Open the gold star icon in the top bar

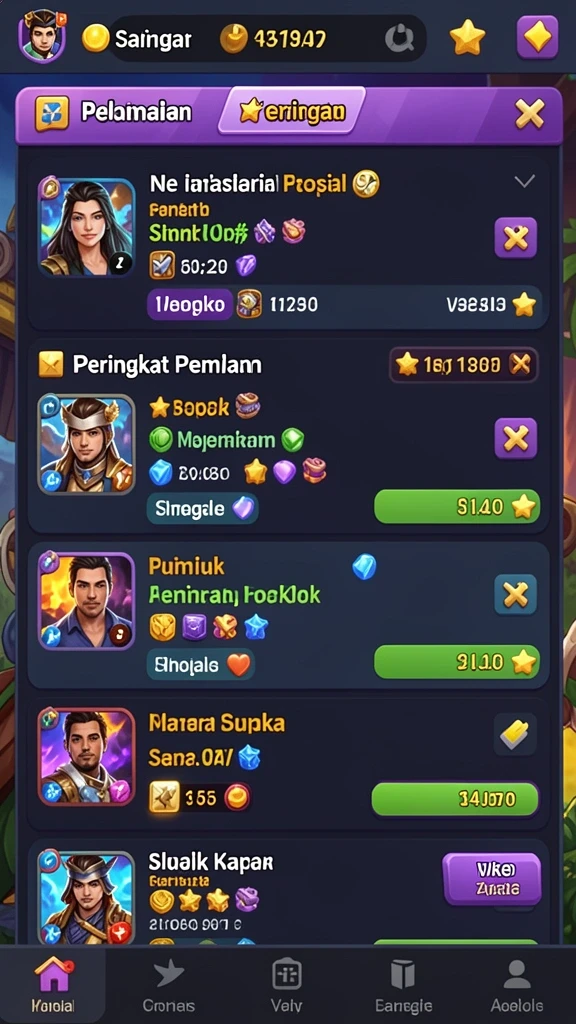[468, 37]
